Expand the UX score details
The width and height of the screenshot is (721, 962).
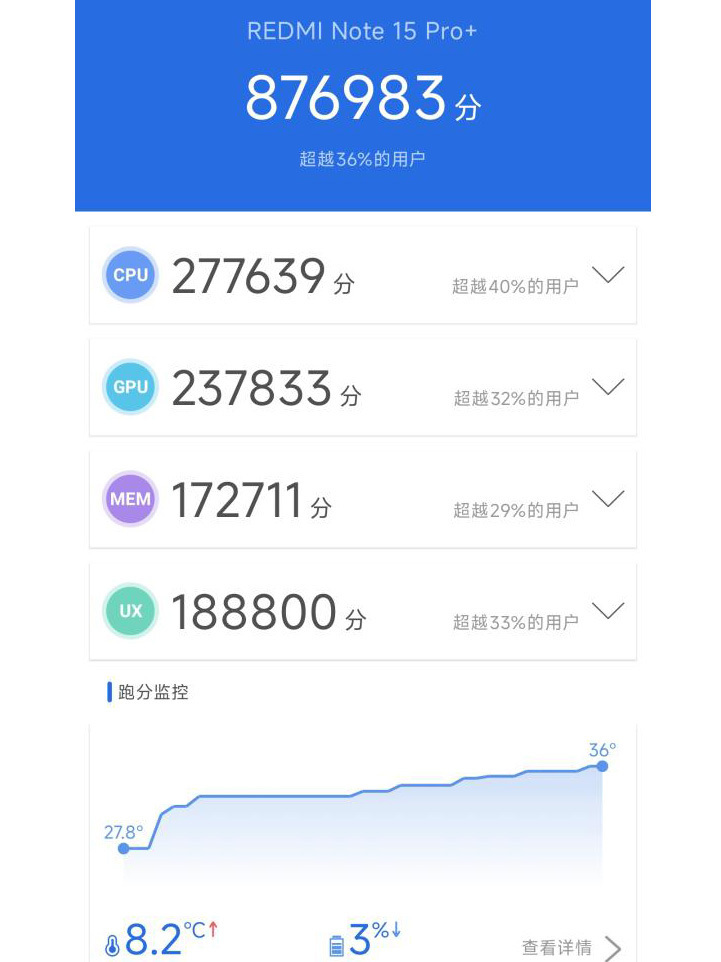coord(608,611)
